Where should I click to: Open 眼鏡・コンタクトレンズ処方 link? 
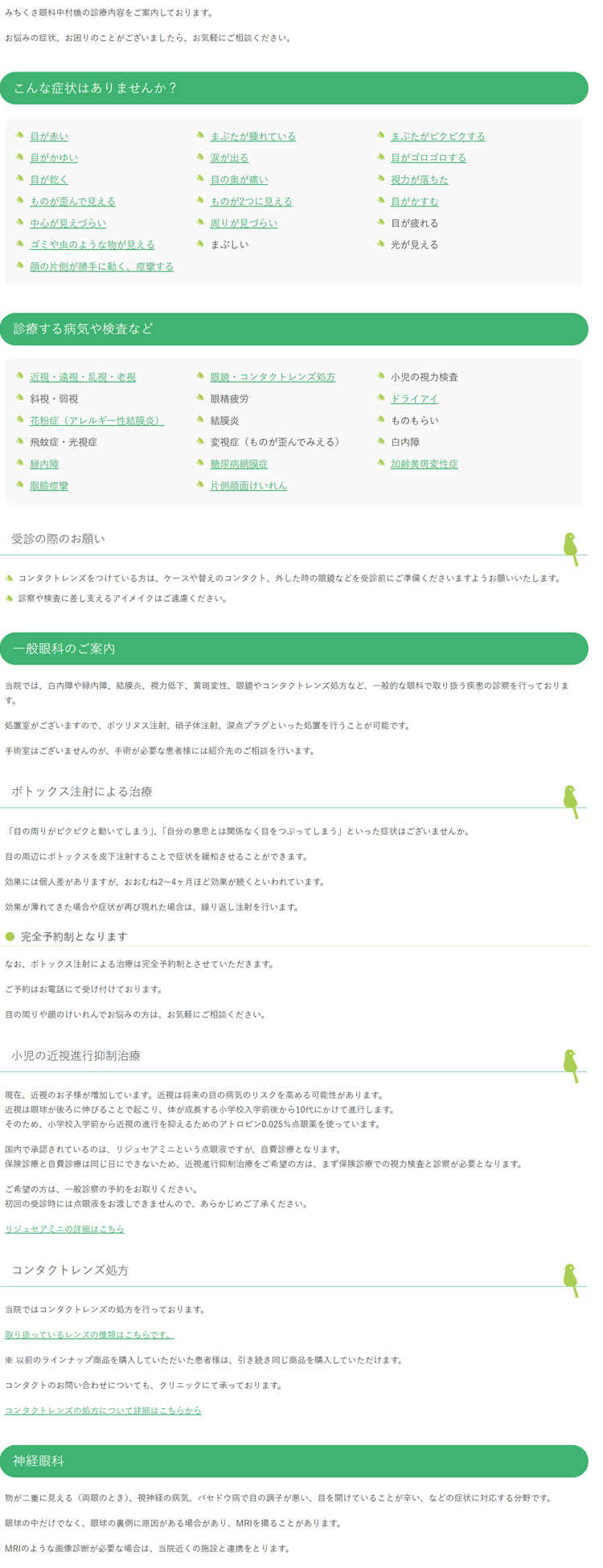point(273,378)
